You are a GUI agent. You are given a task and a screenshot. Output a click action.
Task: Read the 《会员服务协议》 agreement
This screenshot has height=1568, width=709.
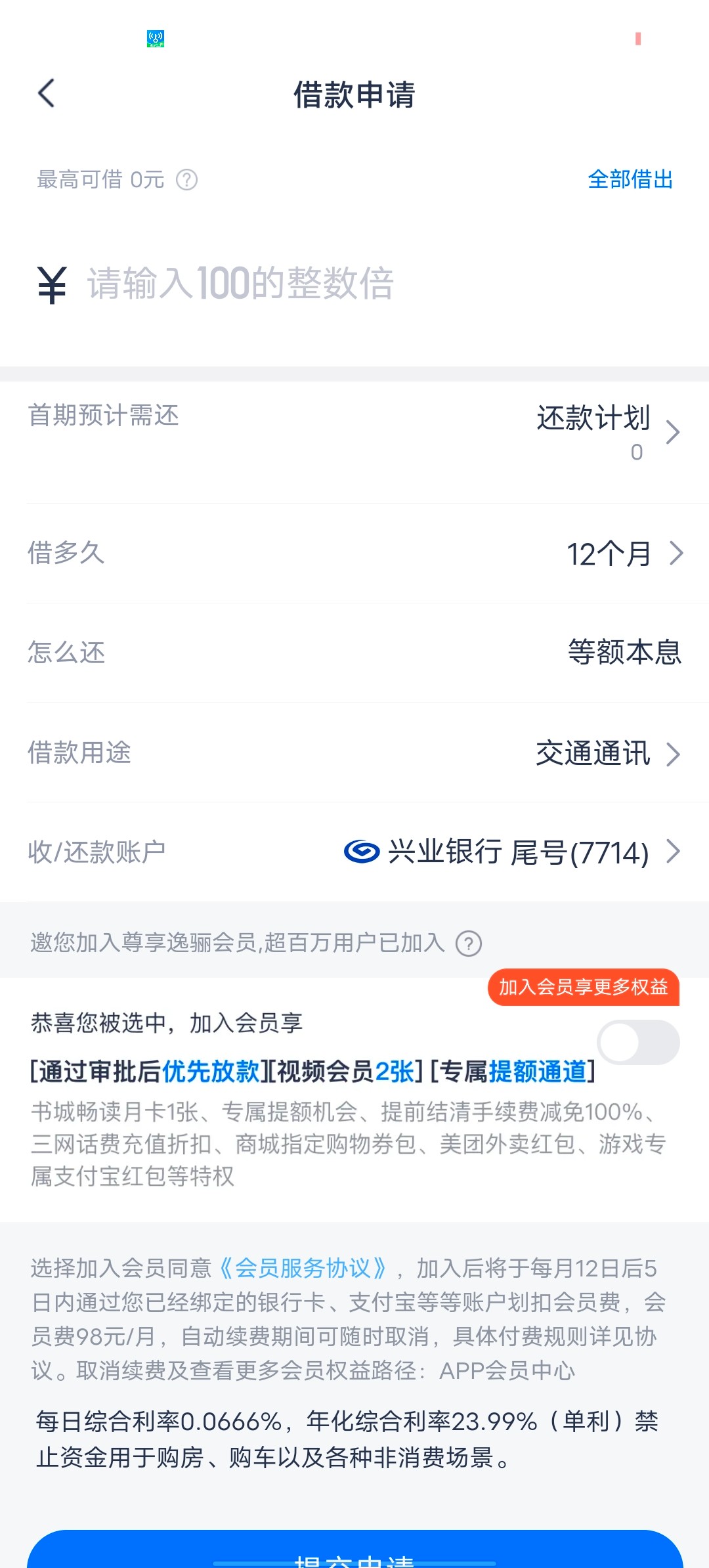click(x=303, y=1268)
